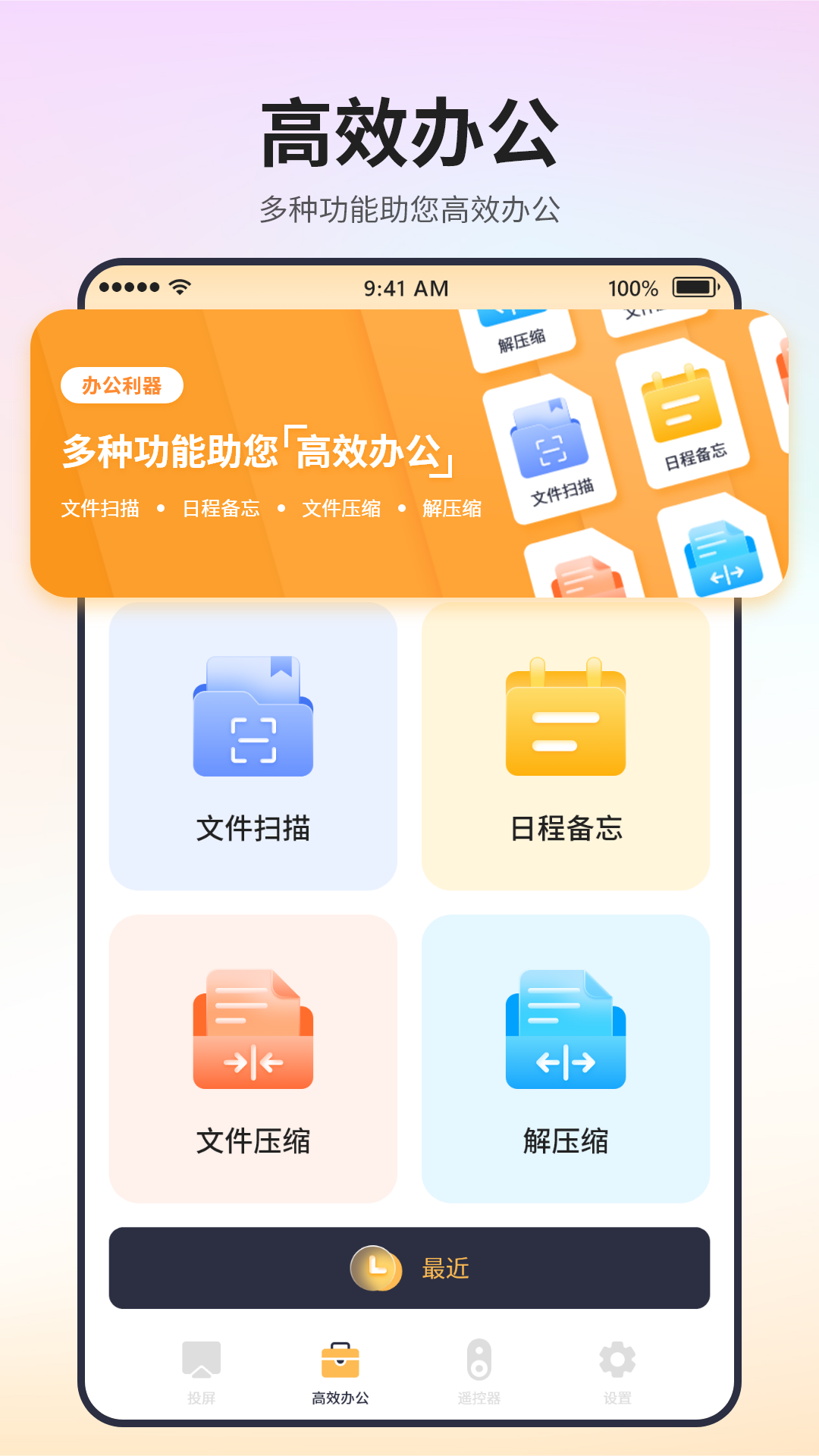Open the 日程备忘 schedule memo icon
This screenshot has height=1456, width=819.
pos(566,720)
